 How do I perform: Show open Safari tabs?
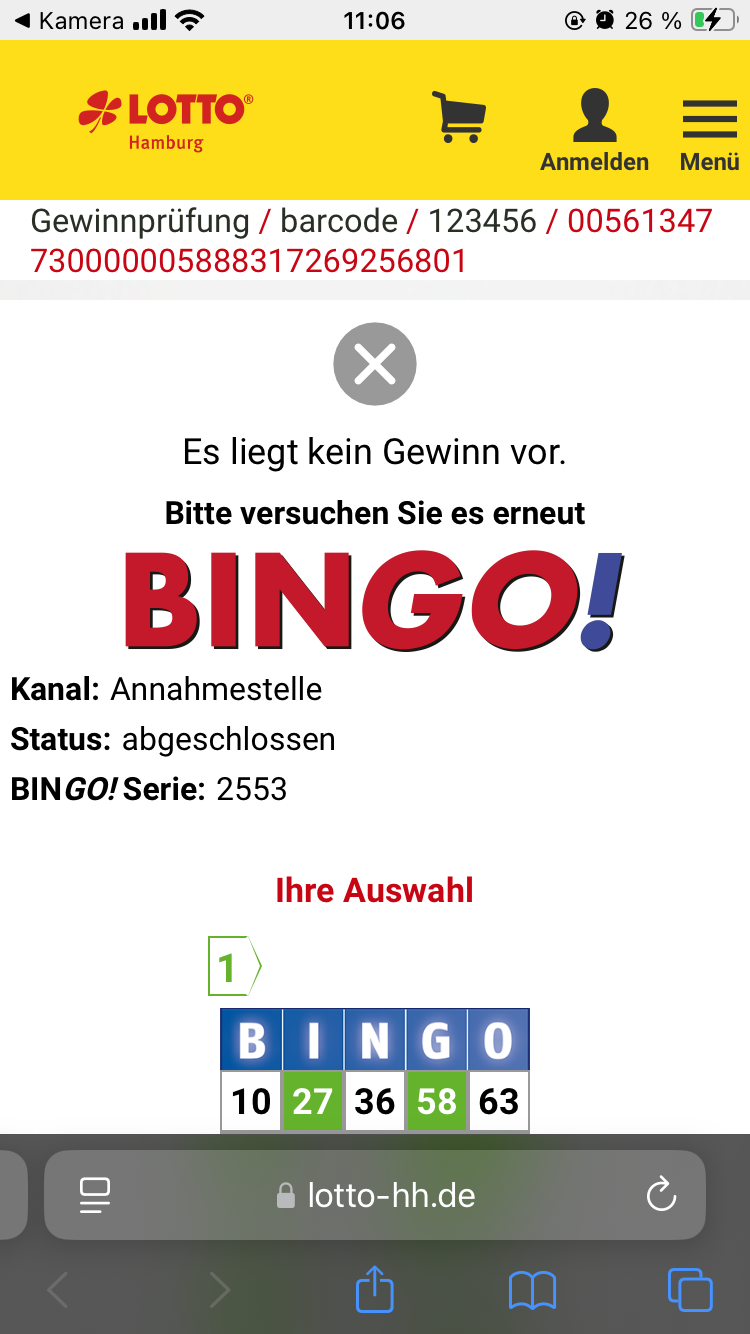690,1290
